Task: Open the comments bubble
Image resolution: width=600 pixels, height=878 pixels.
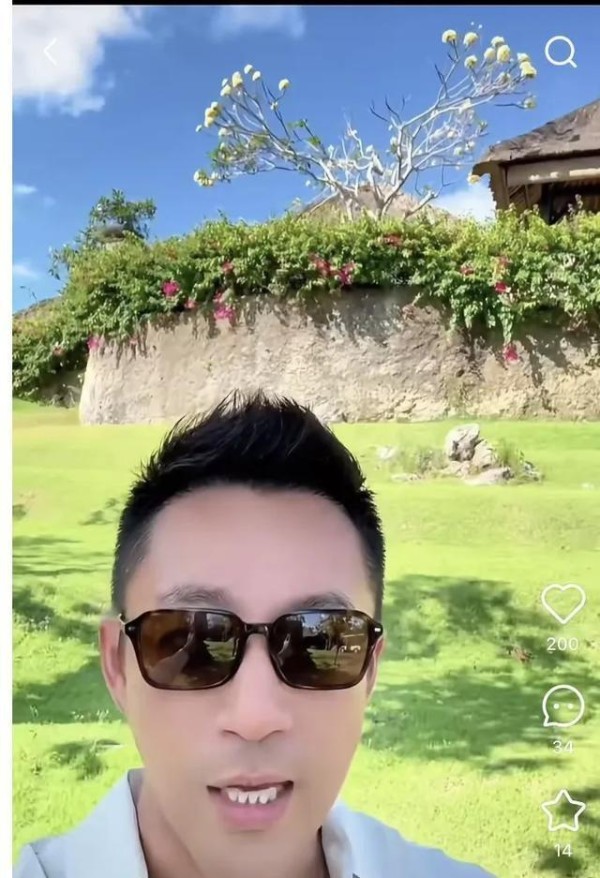Action: click(x=563, y=706)
